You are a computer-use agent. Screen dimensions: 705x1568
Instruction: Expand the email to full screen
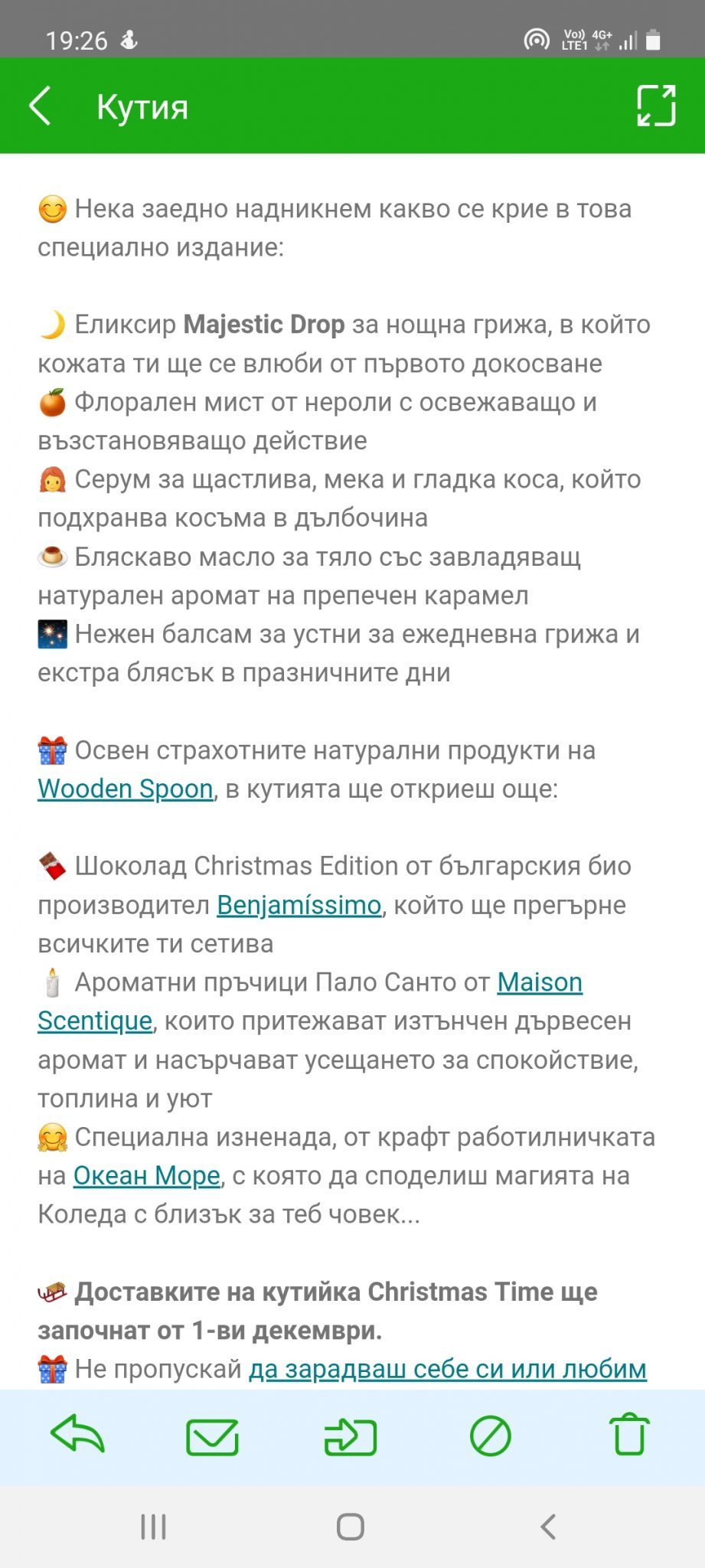click(656, 106)
